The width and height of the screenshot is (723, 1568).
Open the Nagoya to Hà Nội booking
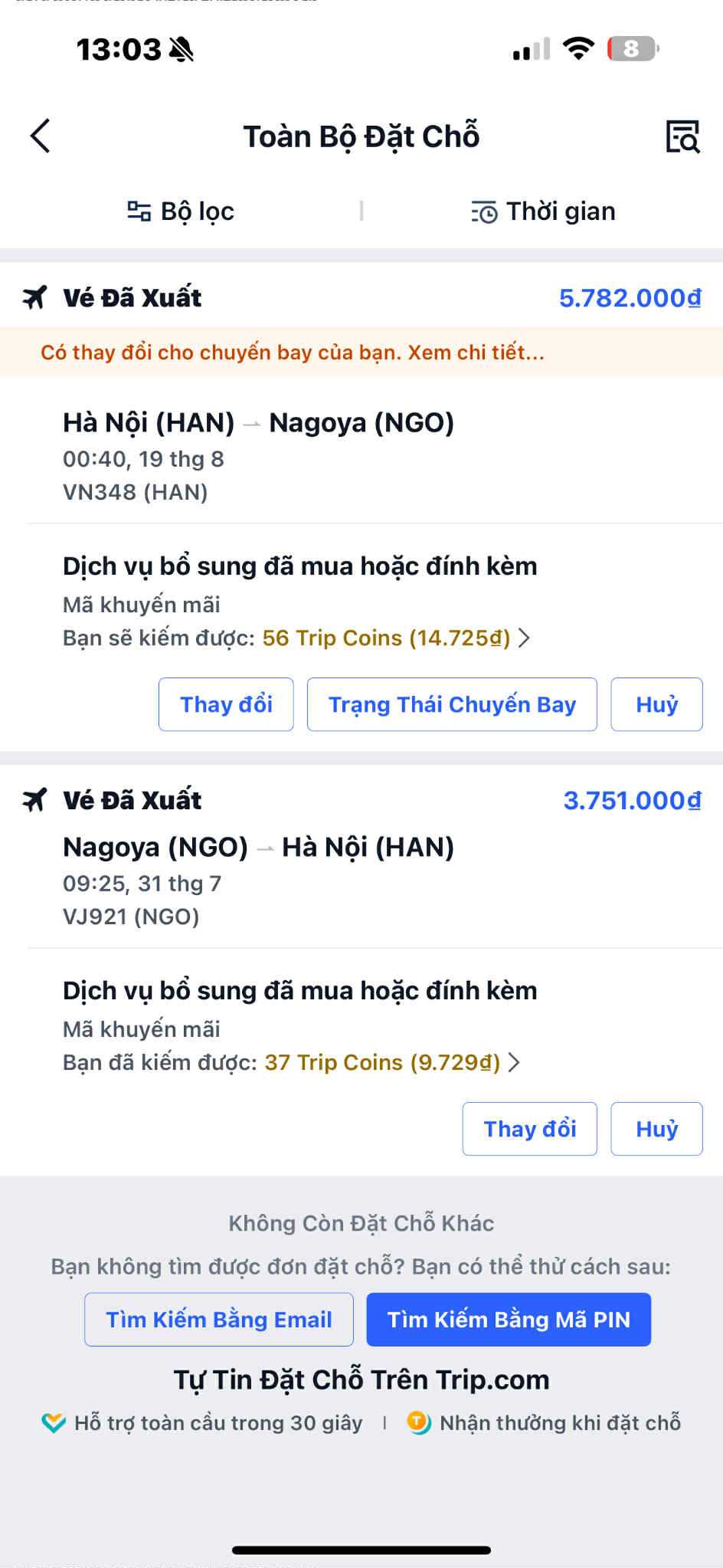point(259,880)
